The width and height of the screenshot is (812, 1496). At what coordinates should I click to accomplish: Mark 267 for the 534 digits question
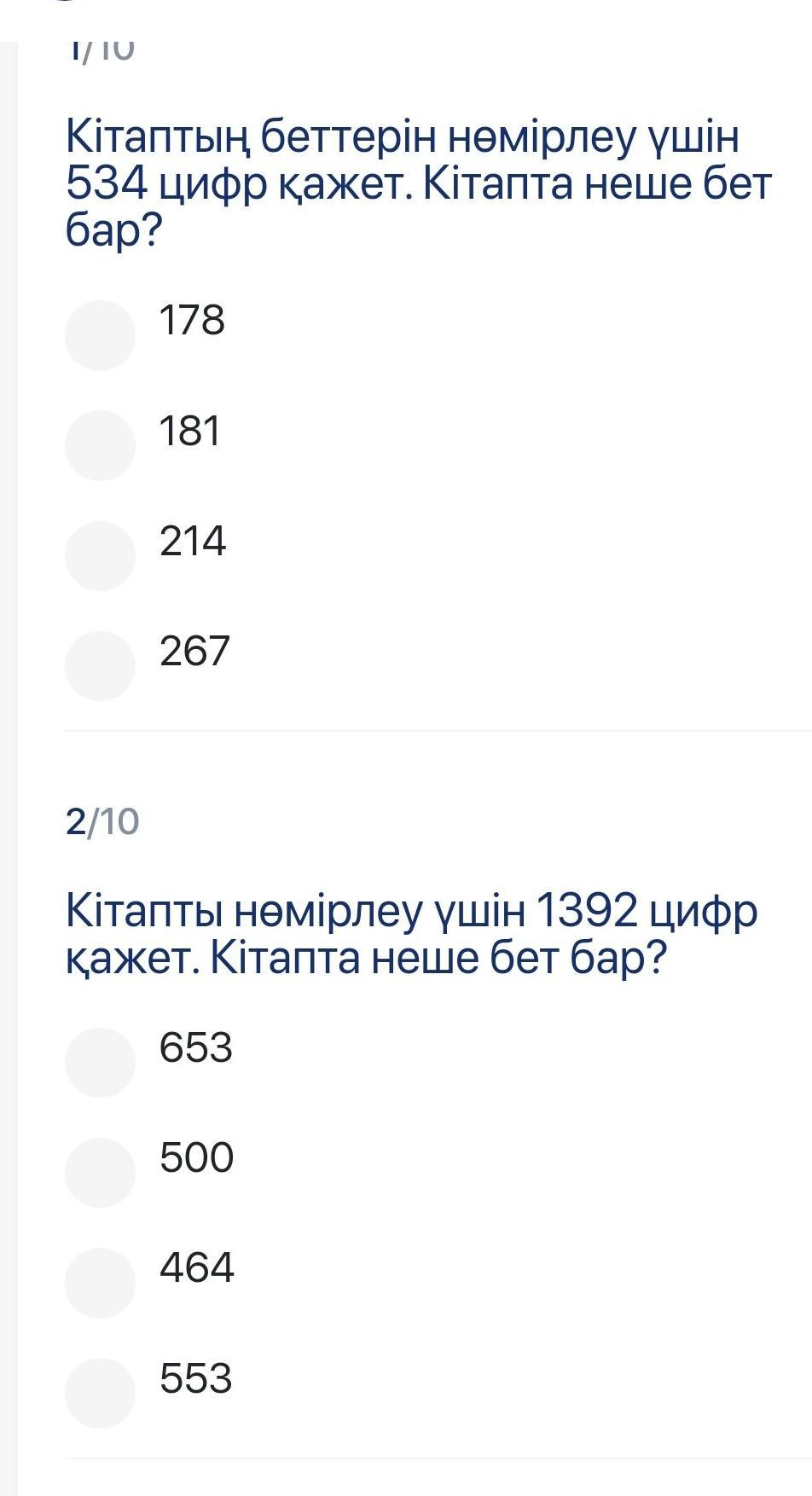(x=100, y=666)
